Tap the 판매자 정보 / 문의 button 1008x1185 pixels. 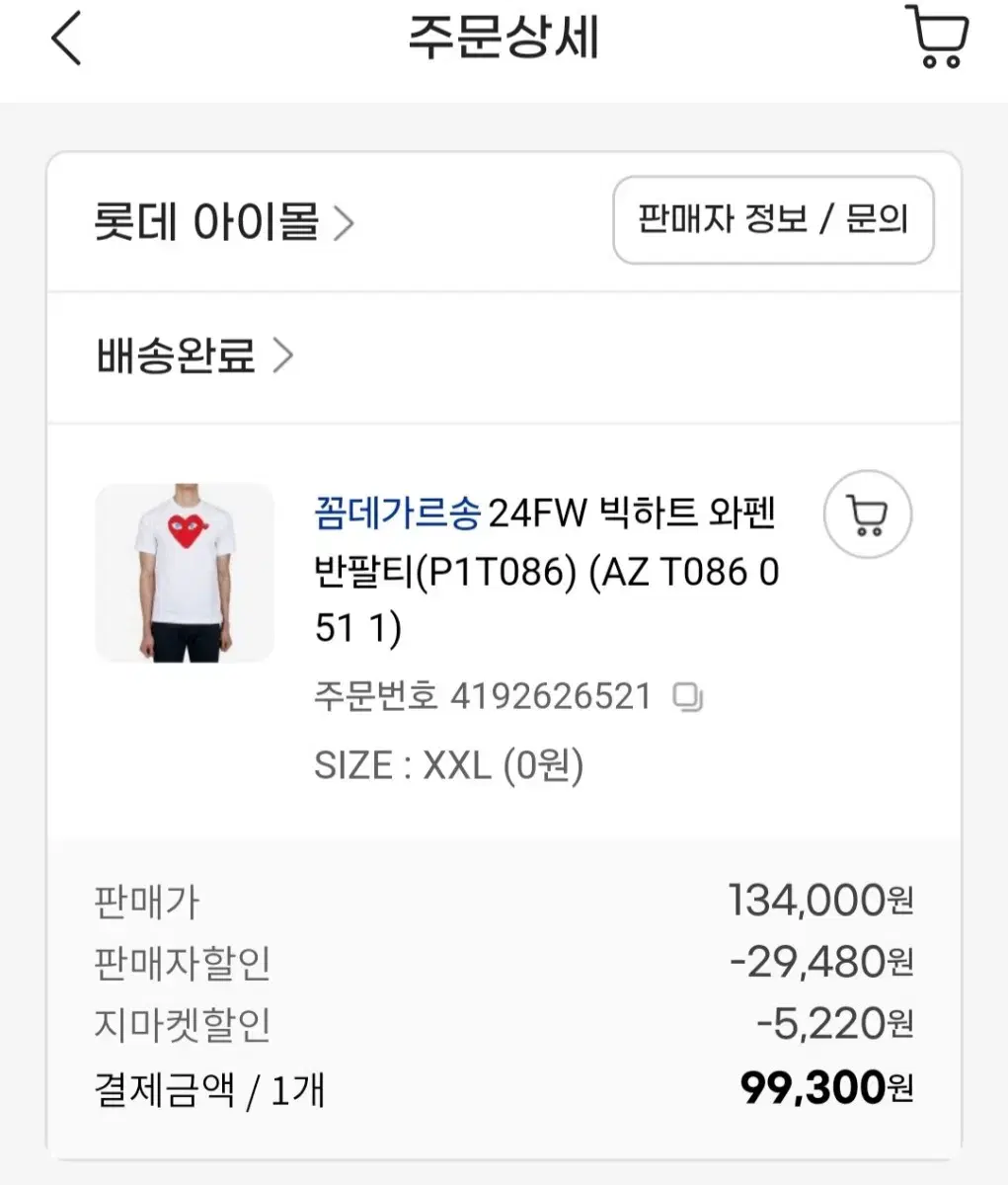click(773, 220)
